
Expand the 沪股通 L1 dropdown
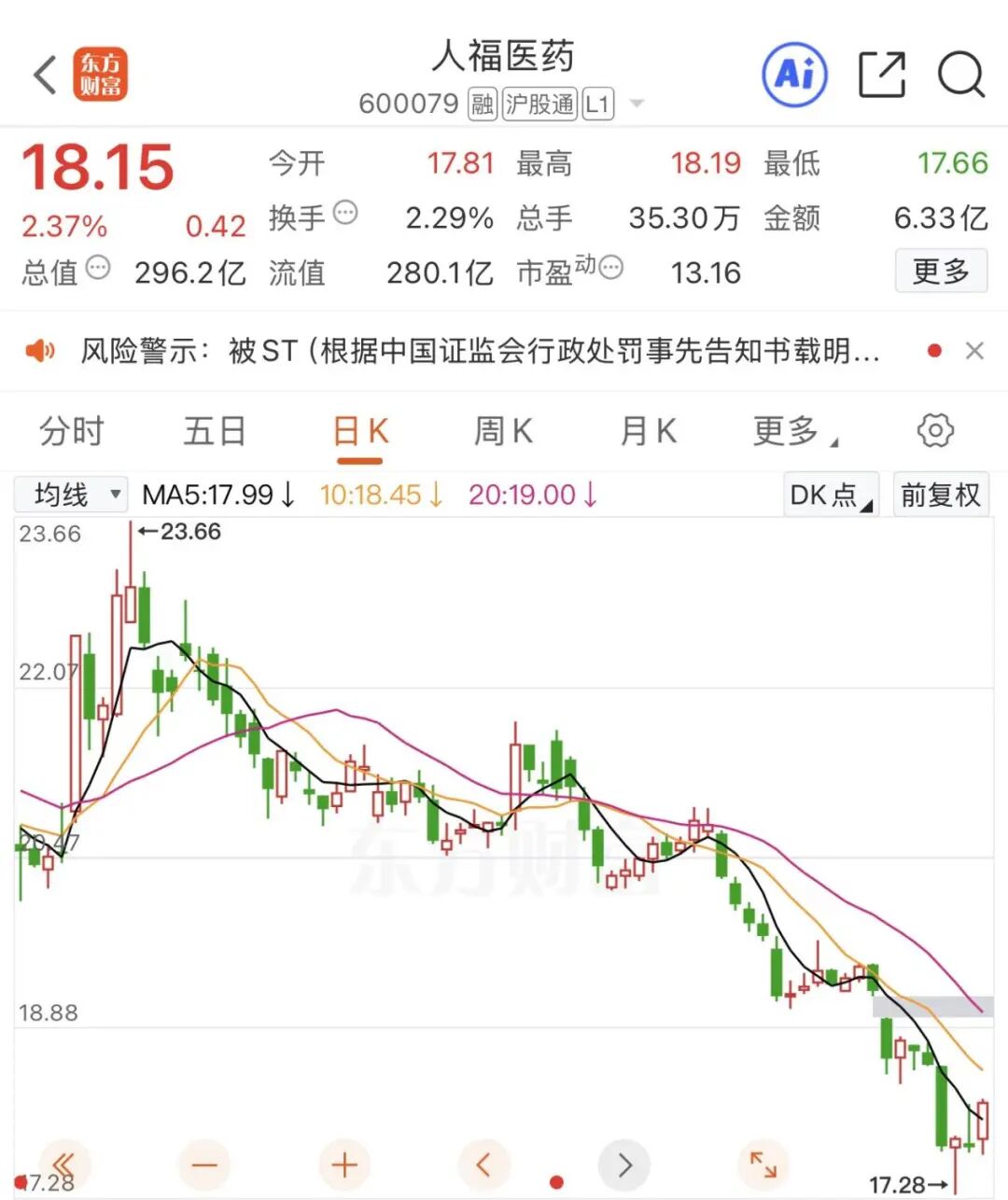coord(635,104)
